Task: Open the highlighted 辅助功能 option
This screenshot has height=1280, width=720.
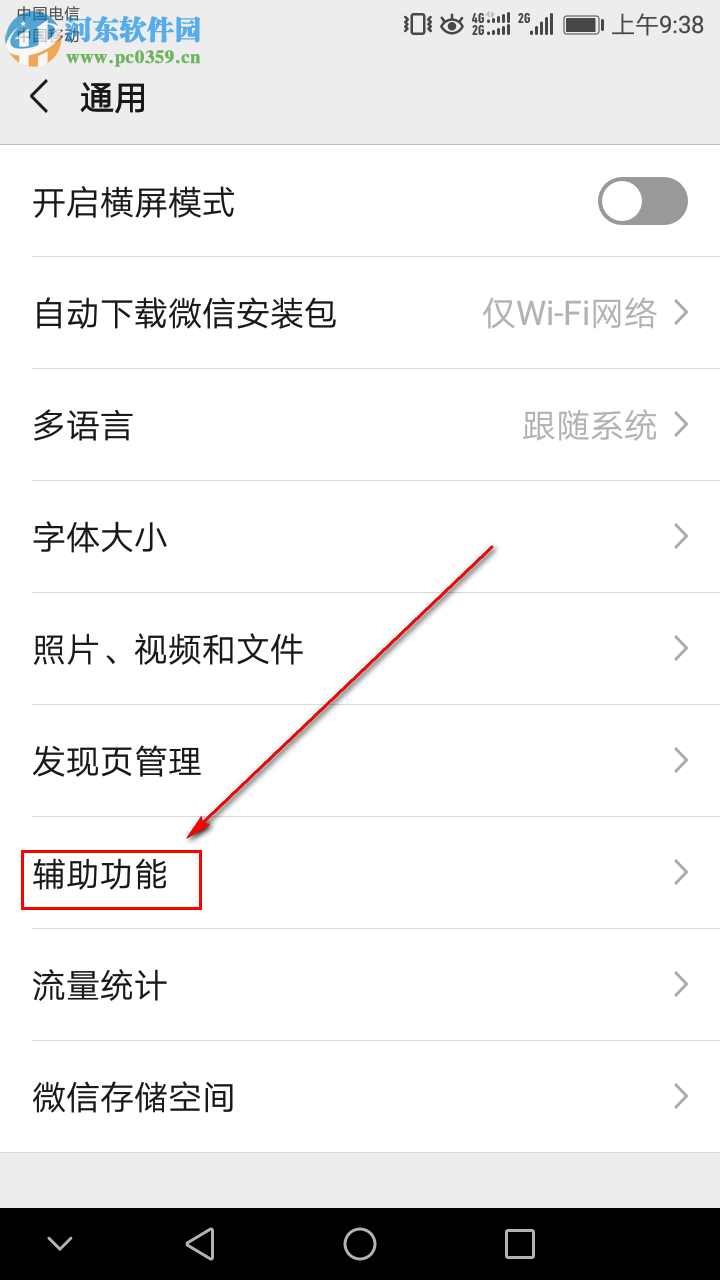Action: coord(110,879)
